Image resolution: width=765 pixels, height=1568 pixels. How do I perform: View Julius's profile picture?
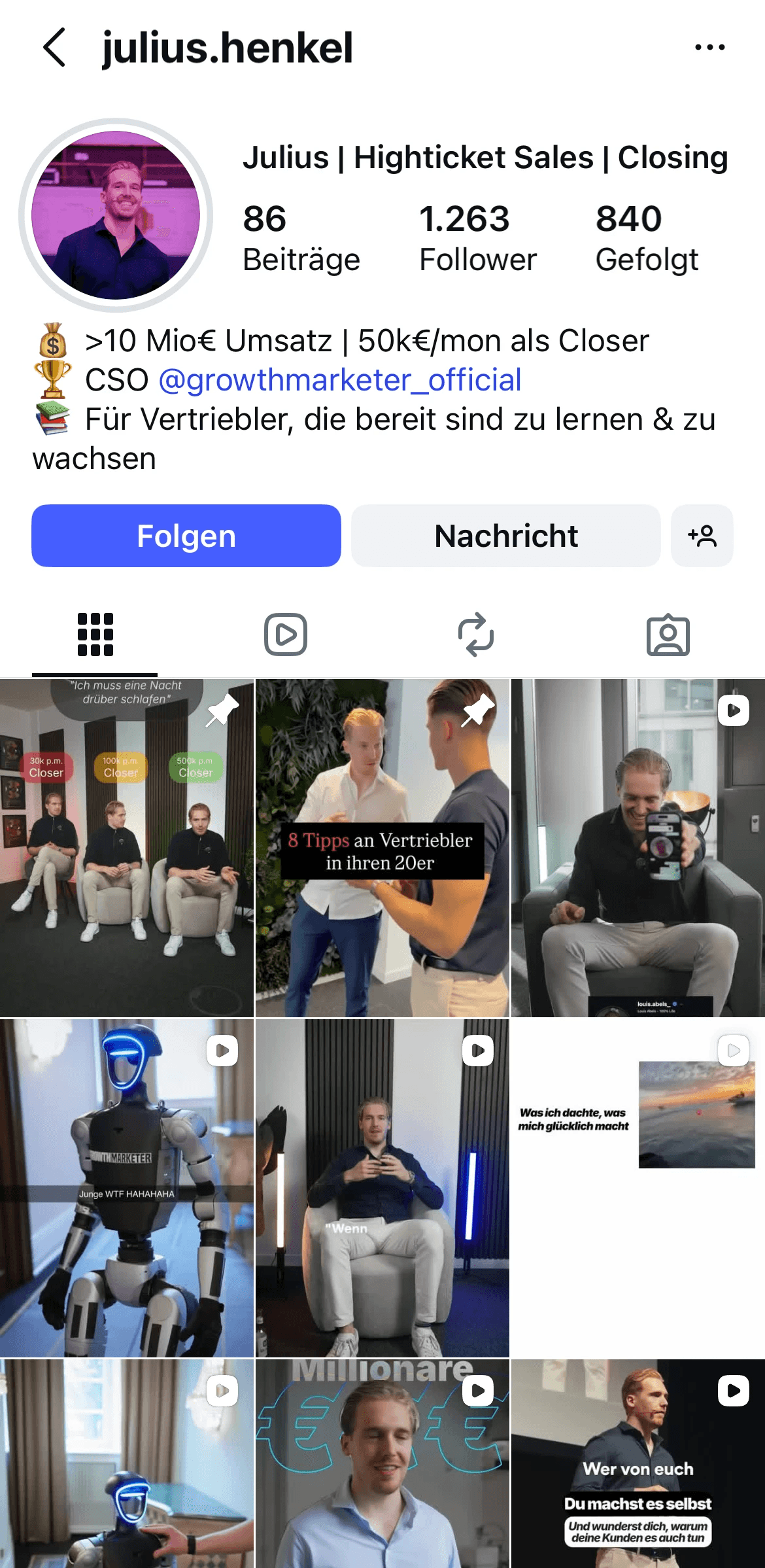(116, 215)
